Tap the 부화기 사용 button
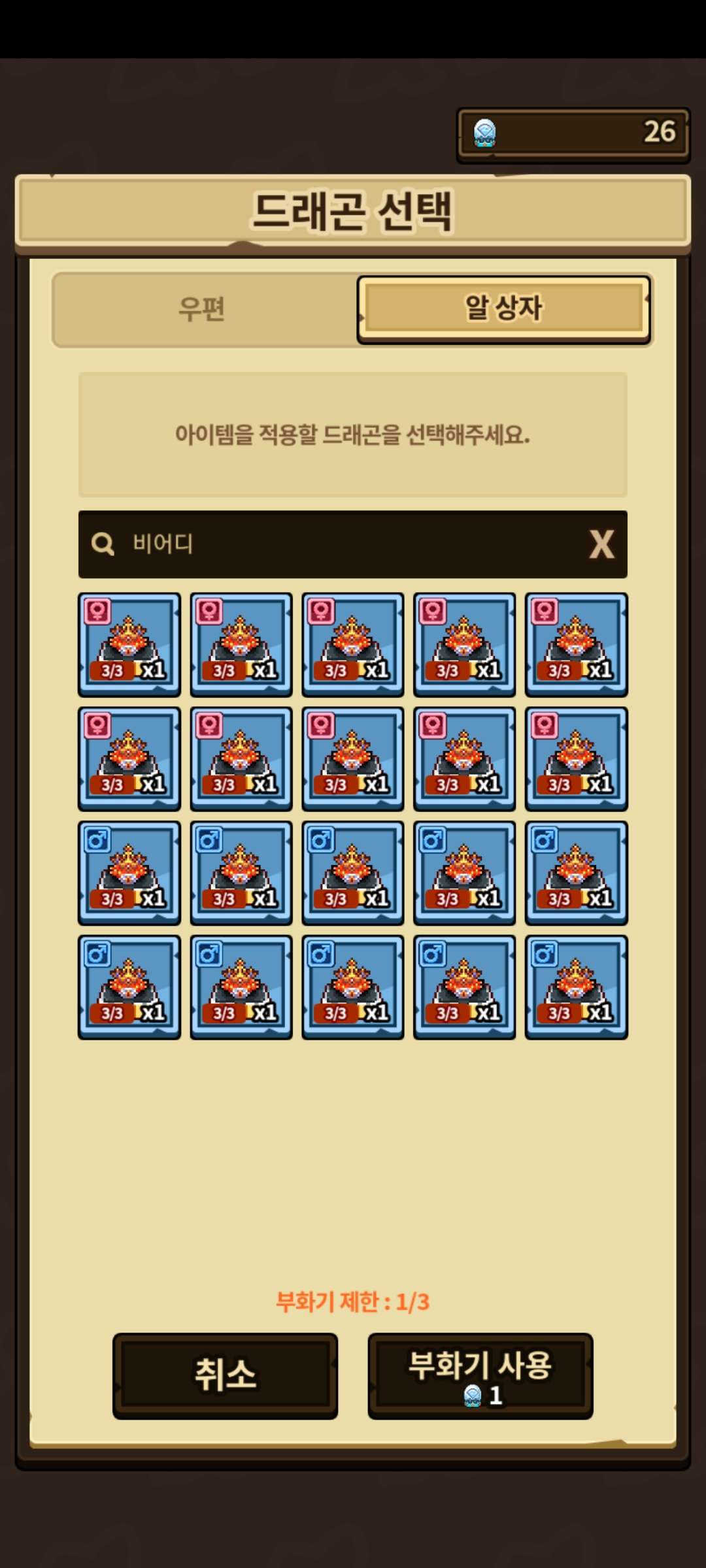The image size is (706, 1568). [x=480, y=1375]
